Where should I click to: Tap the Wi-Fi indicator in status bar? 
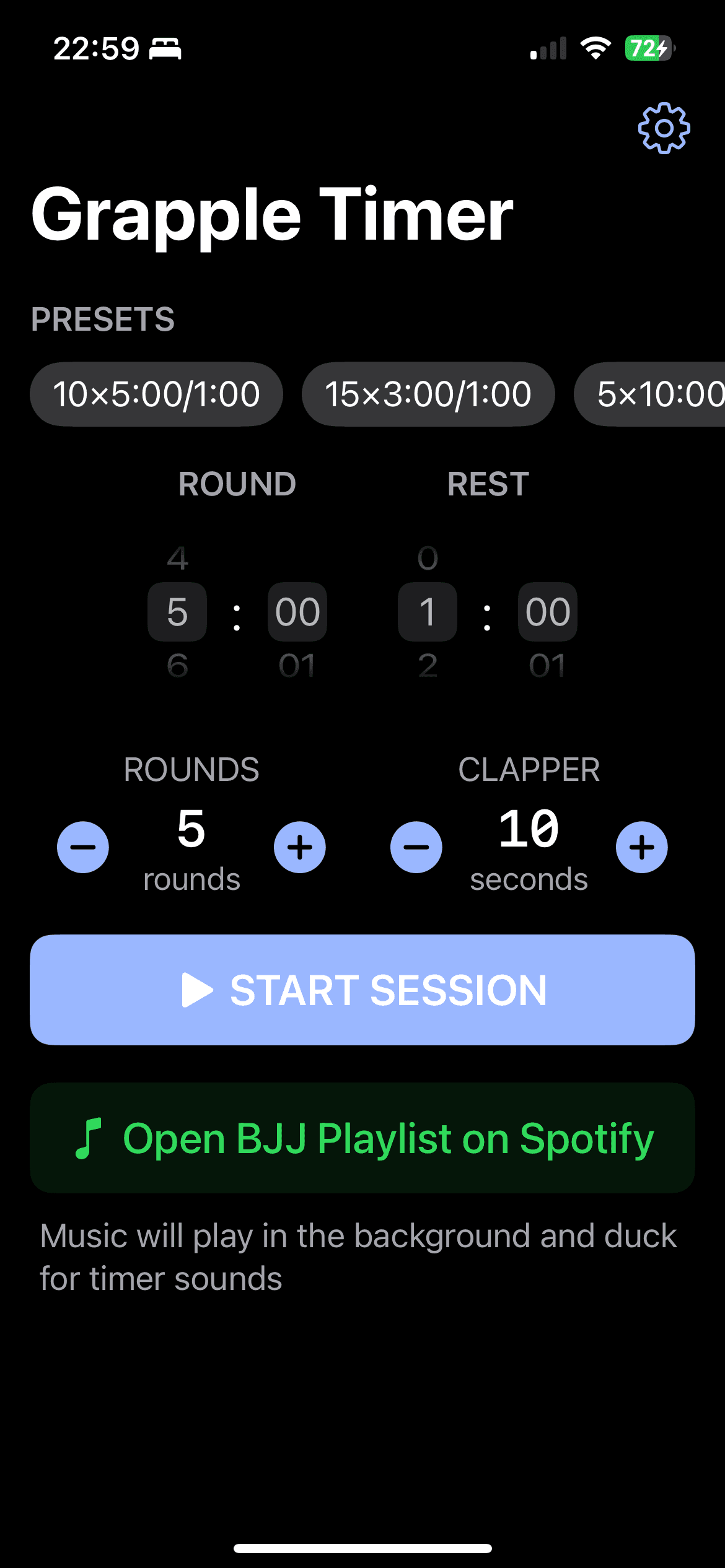[x=594, y=48]
